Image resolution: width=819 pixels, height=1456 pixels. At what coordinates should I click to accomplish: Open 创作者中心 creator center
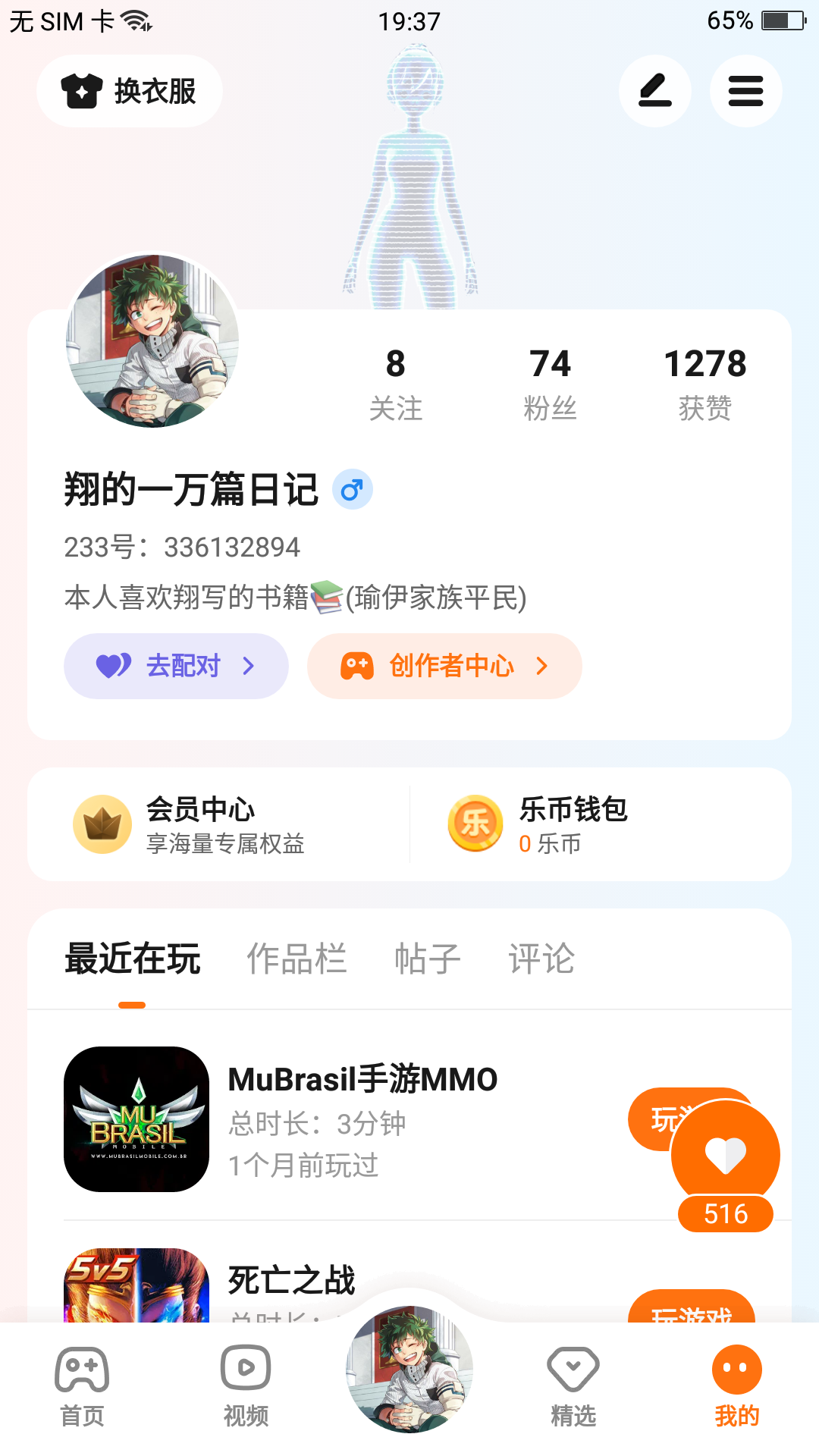point(444,666)
